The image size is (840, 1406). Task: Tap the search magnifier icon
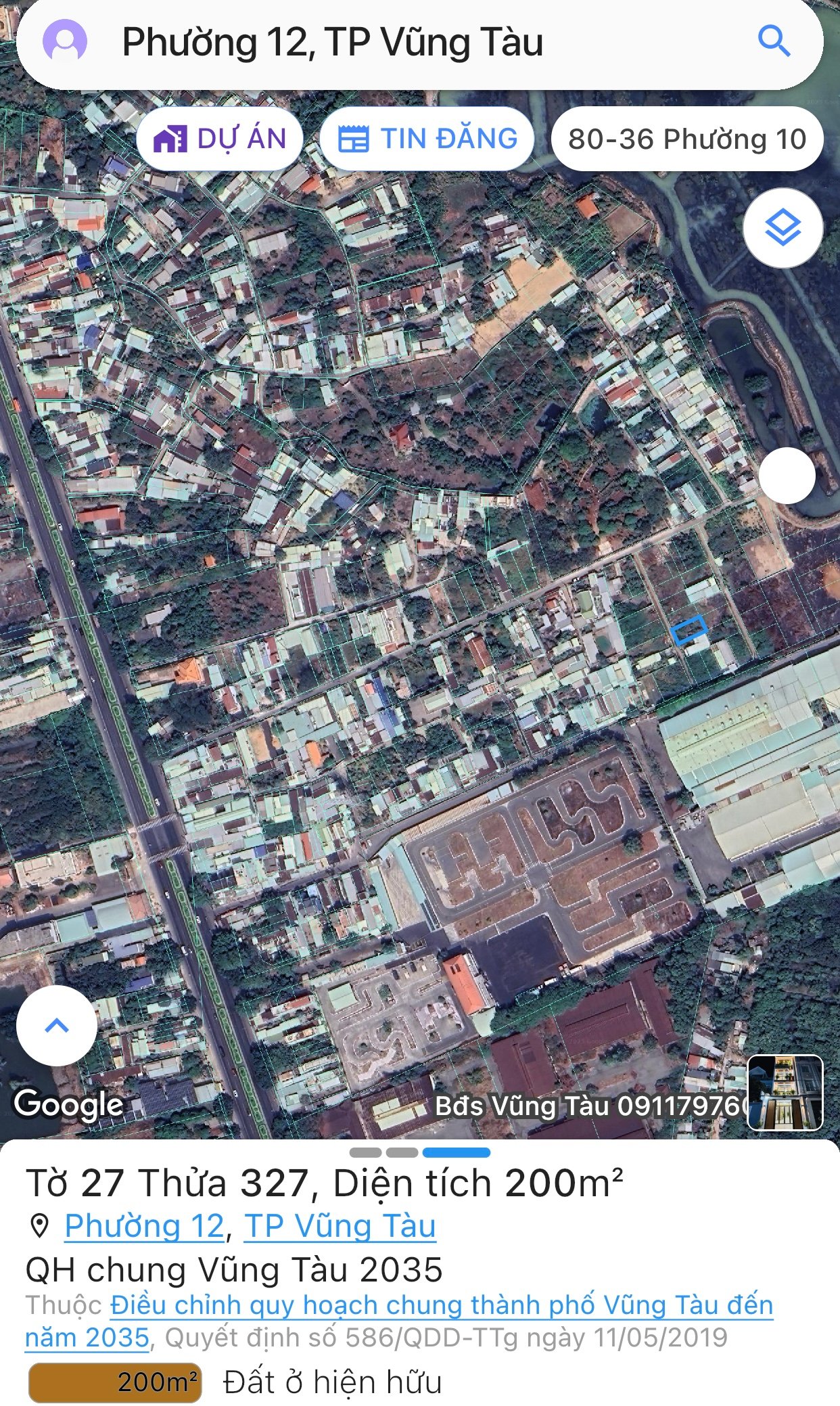pyautogui.click(x=774, y=41)
